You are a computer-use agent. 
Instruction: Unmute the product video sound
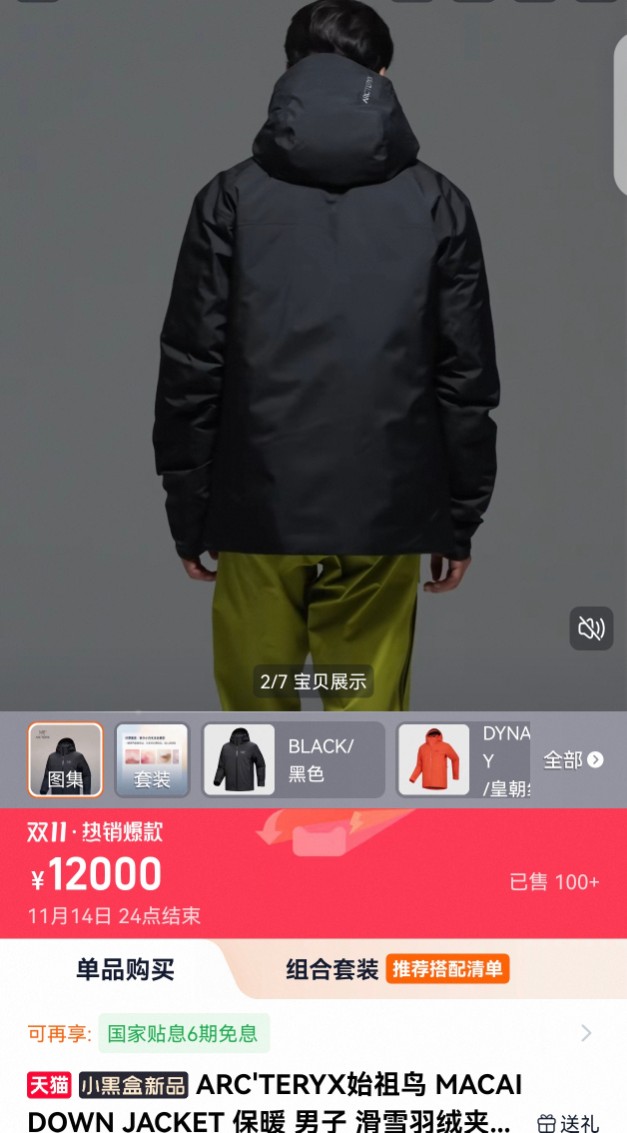coord(591,628)
